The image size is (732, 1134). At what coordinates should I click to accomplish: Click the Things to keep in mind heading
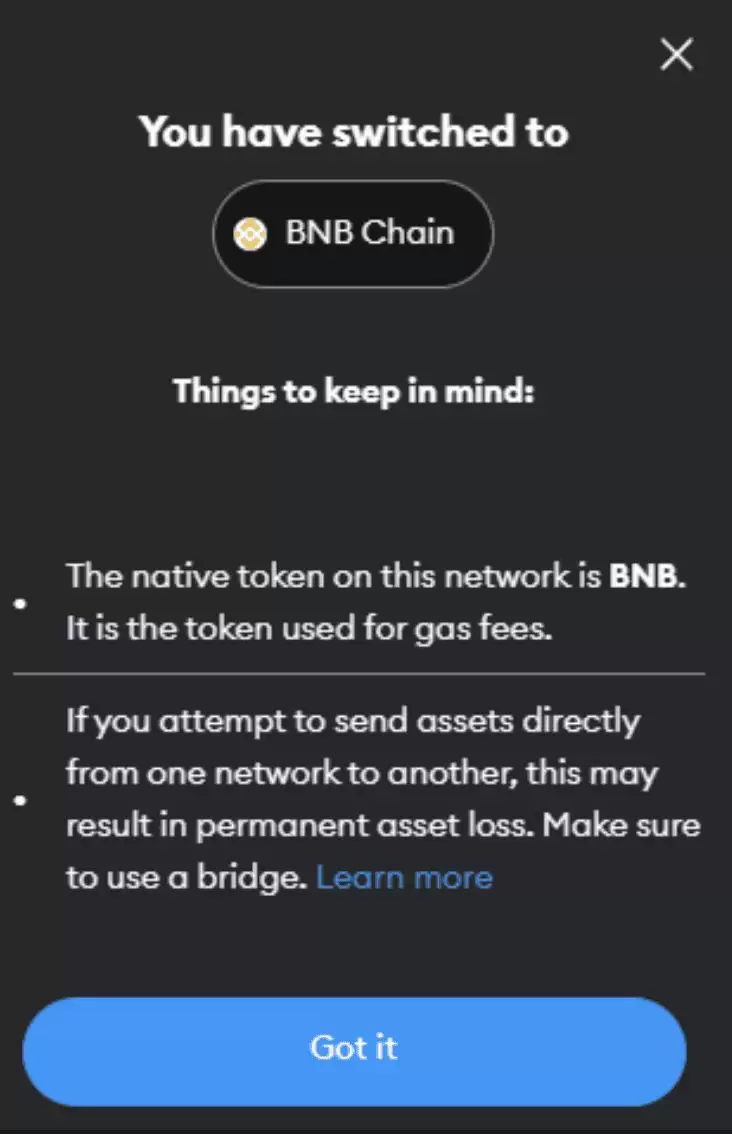tap(356, 391)
